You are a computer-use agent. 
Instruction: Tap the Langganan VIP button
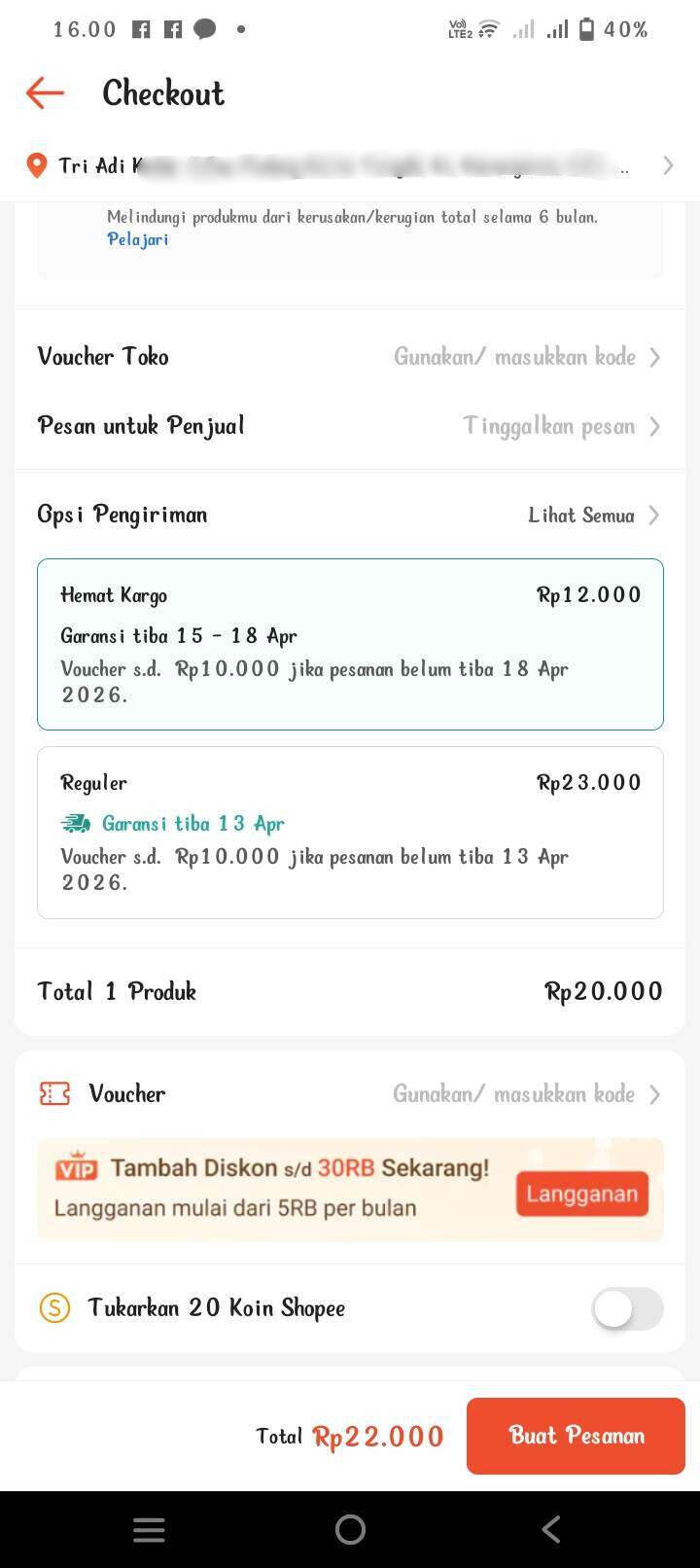point(581,1194)
